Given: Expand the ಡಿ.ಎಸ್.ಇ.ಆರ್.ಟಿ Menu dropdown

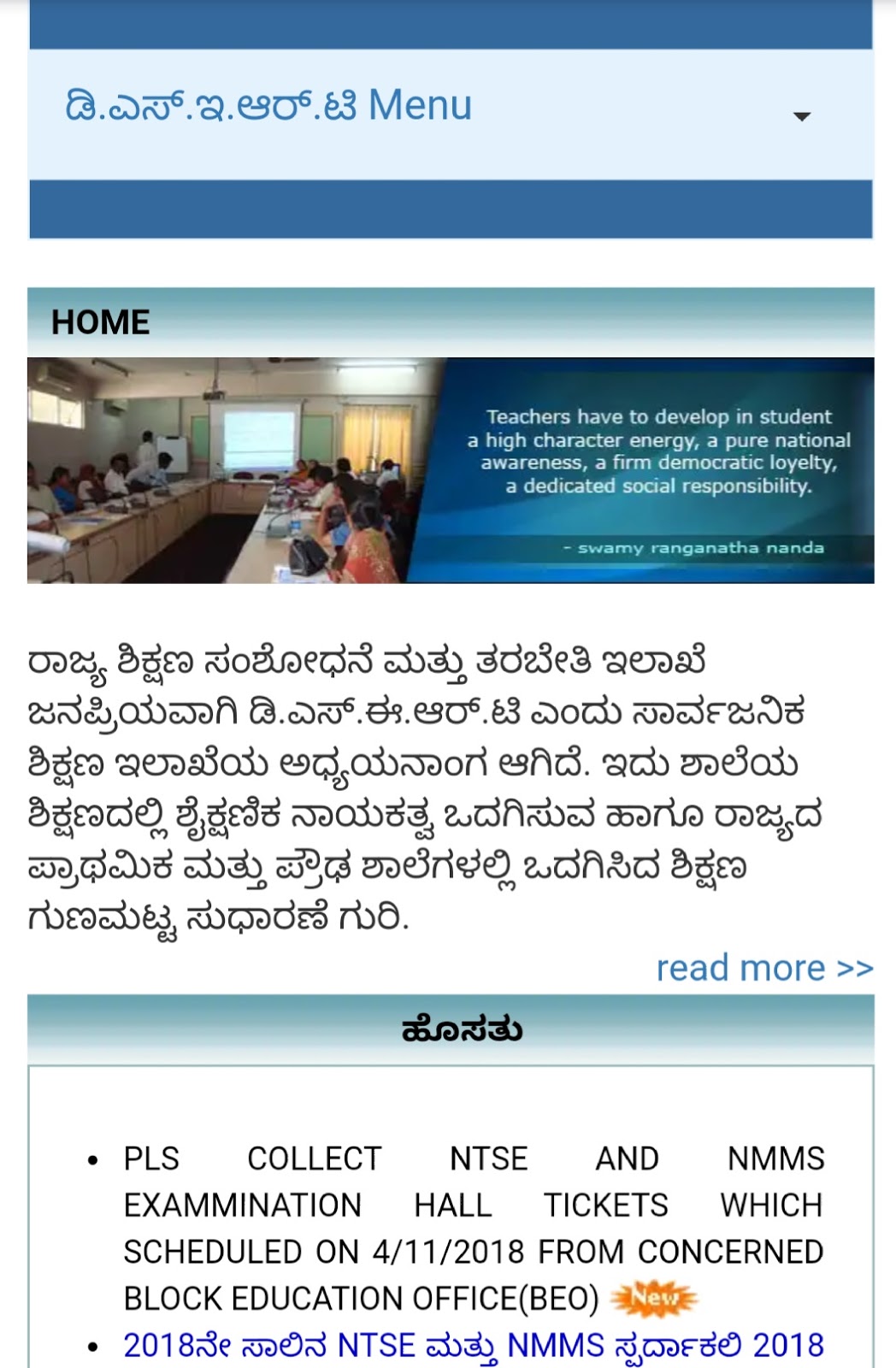Looking at the screenshot, I should [x=801, y=115].
